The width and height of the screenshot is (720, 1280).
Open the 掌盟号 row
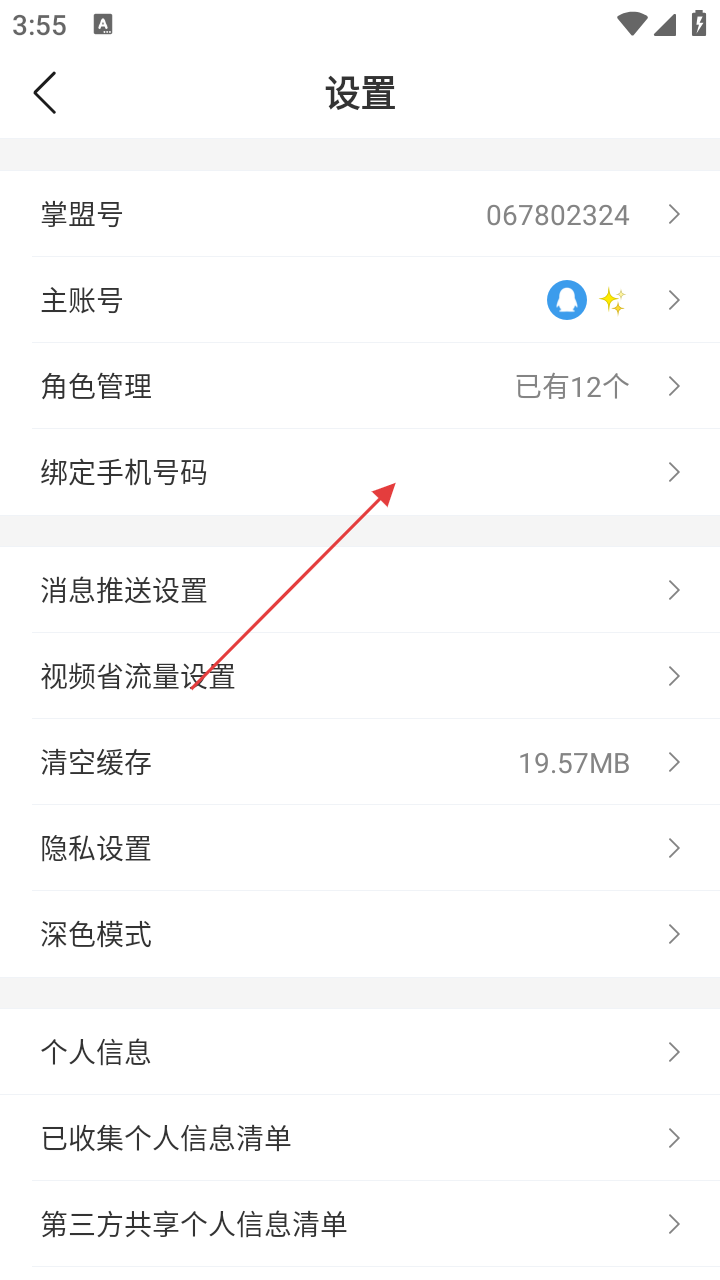click(x=360, y=214)
